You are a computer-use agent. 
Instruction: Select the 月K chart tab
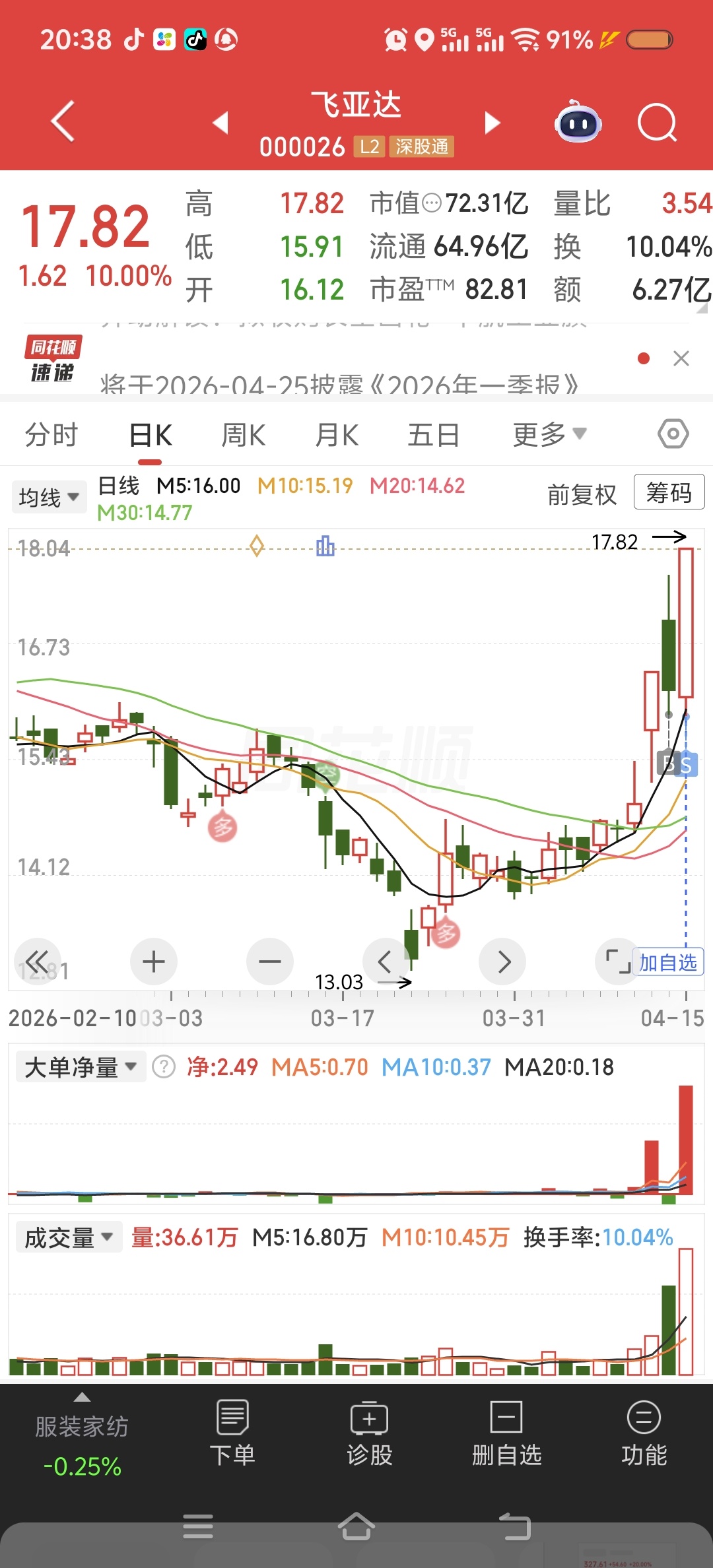coord(337,435)
